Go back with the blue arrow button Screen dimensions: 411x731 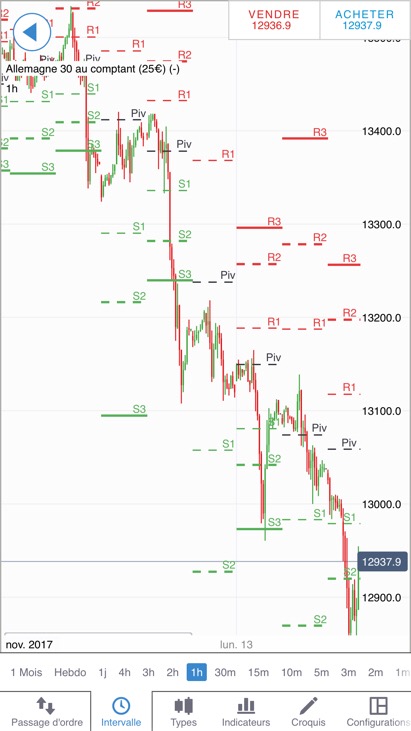[x=32, y=32]
